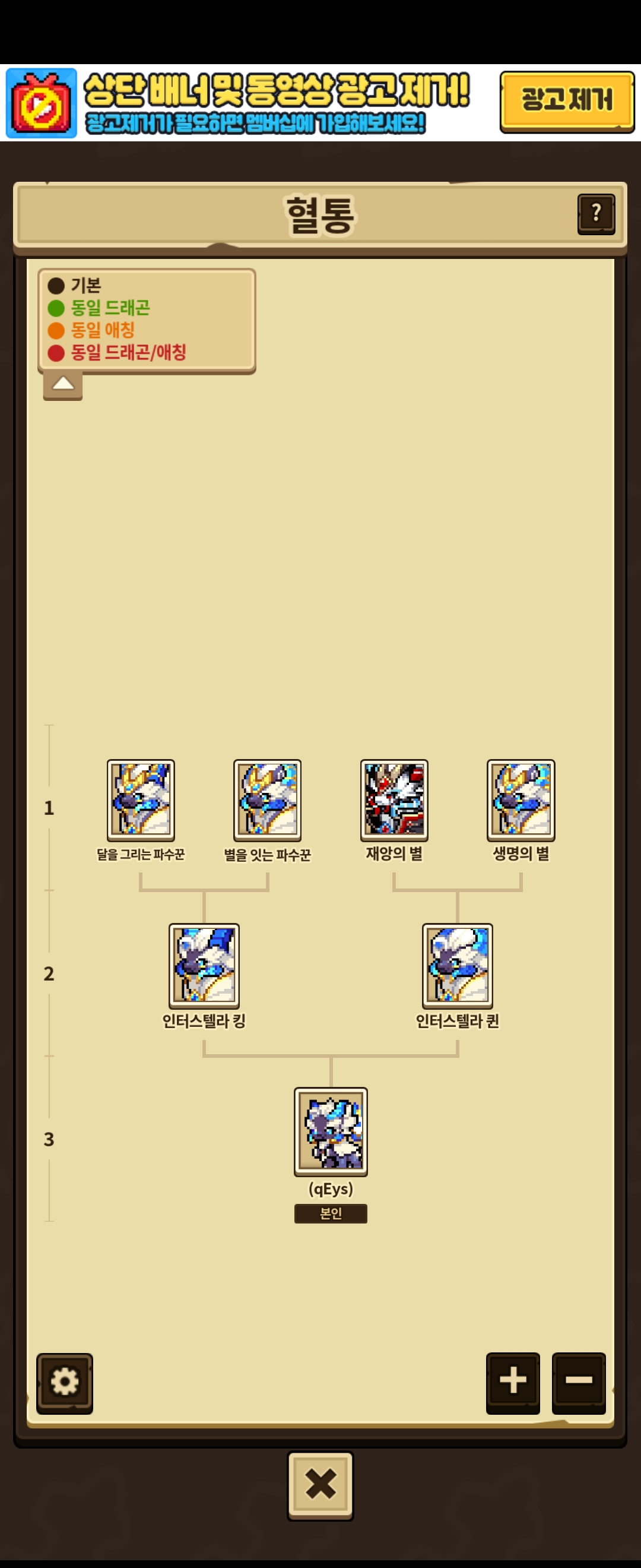
Task: Tap the (qEys) 본인 dragon card
Action: [x=330, y=1131]
